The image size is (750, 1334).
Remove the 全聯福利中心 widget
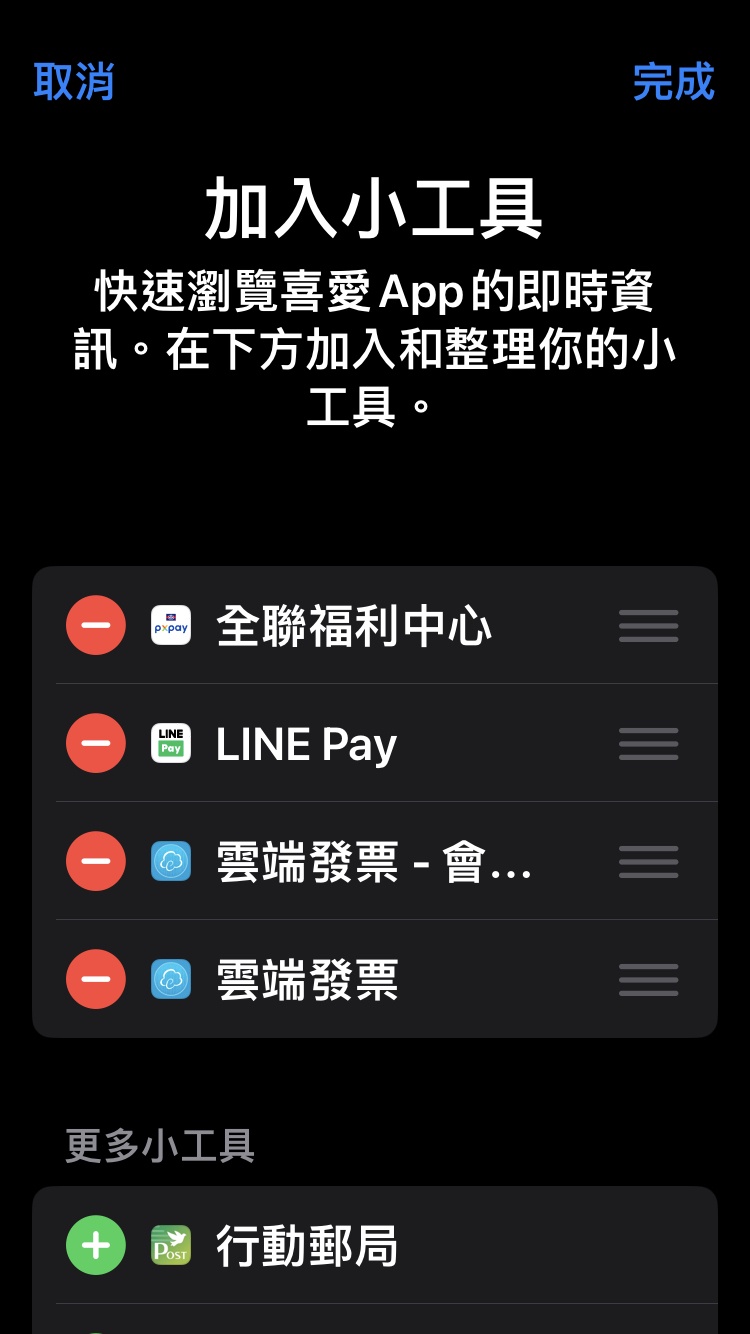pos(96,626)
